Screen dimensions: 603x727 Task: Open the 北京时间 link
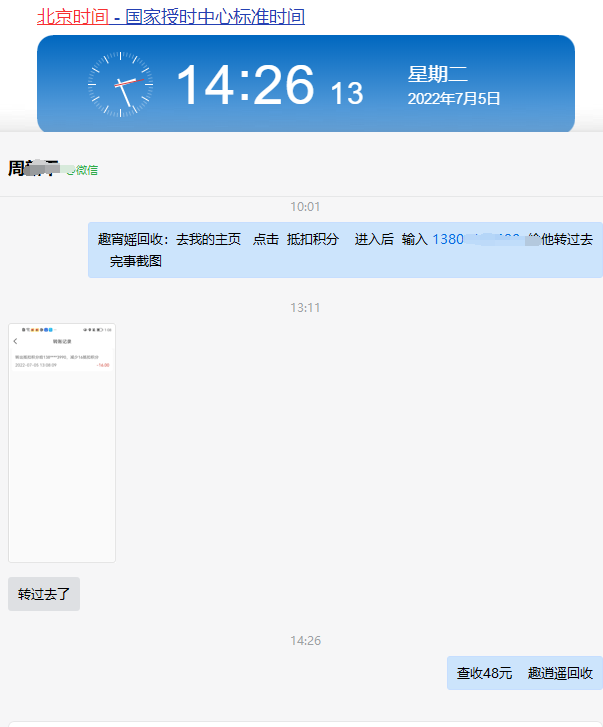click(x=72, y=17)
